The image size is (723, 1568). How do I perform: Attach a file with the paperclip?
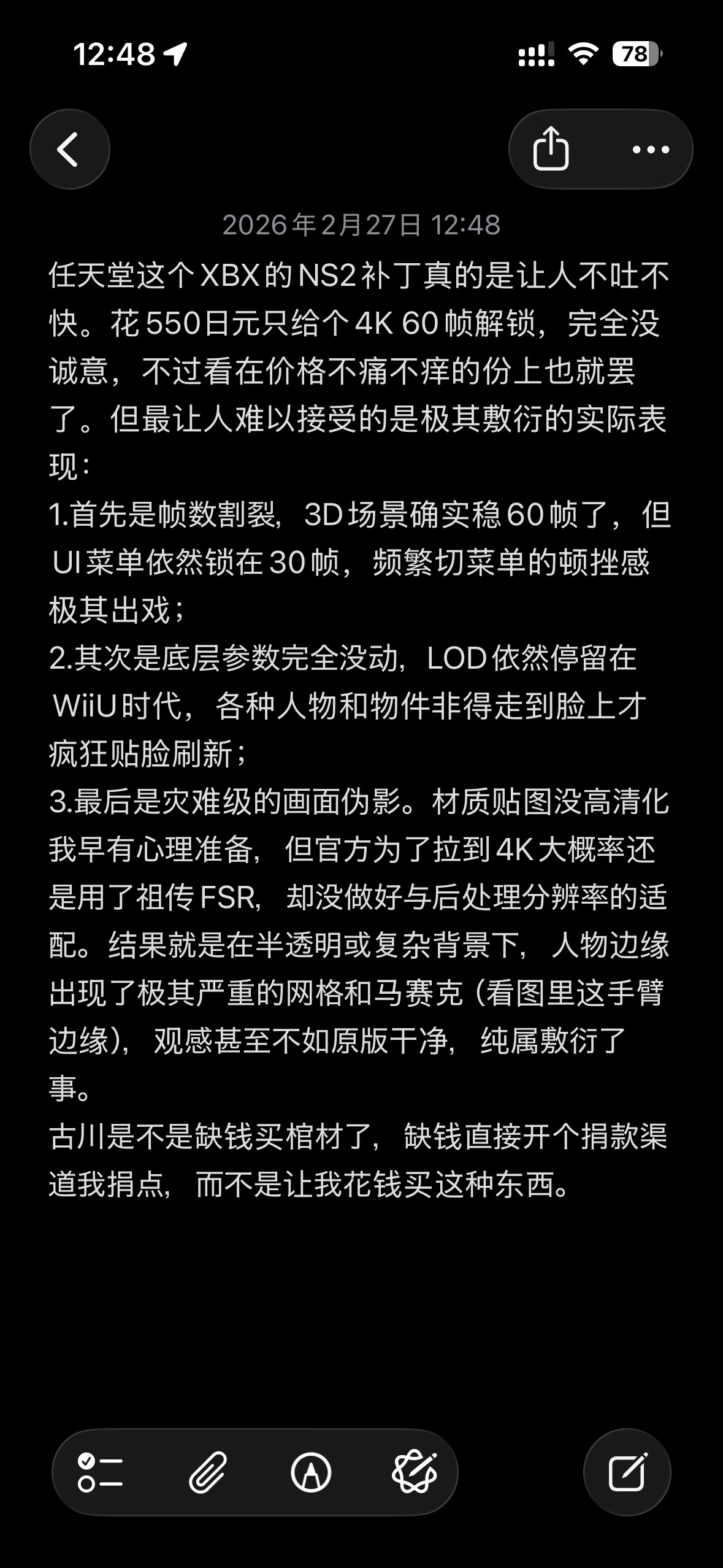(x=208, y=1472)
